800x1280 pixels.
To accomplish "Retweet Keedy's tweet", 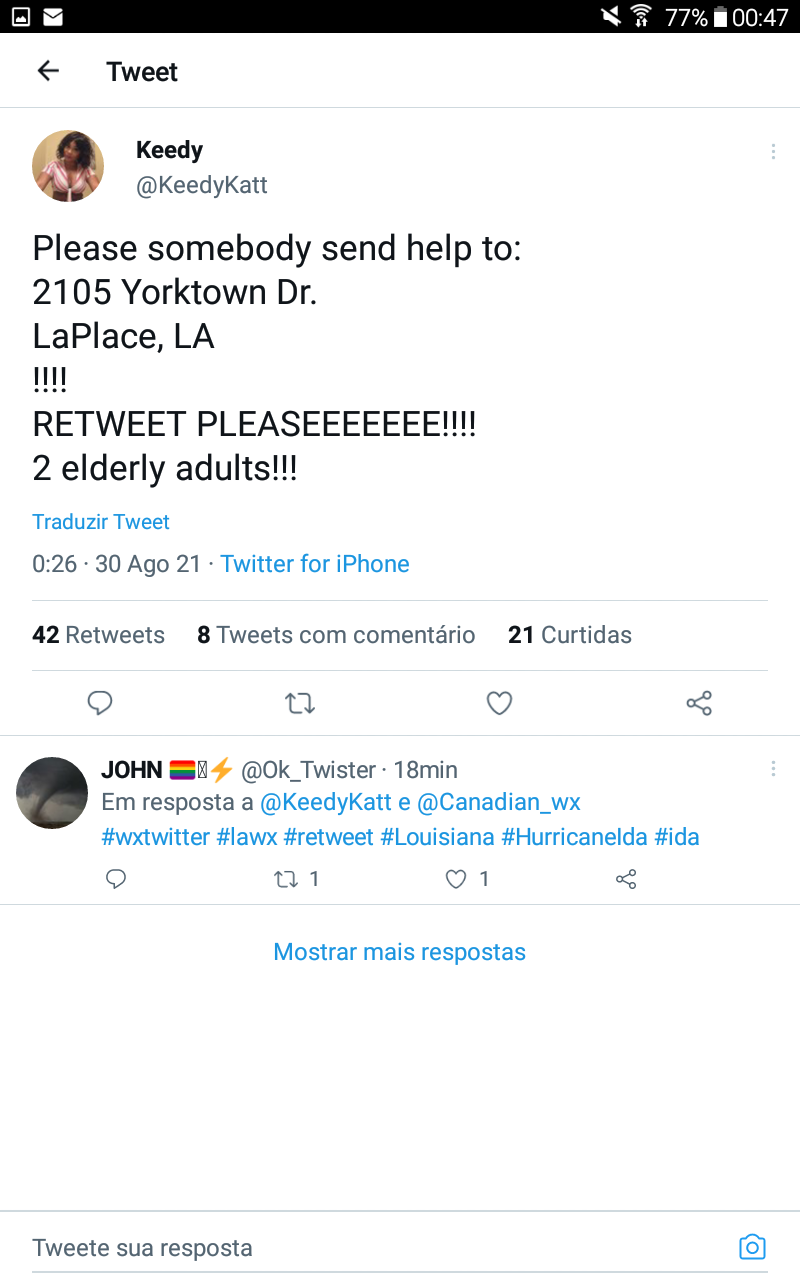I will pos(300,703).
